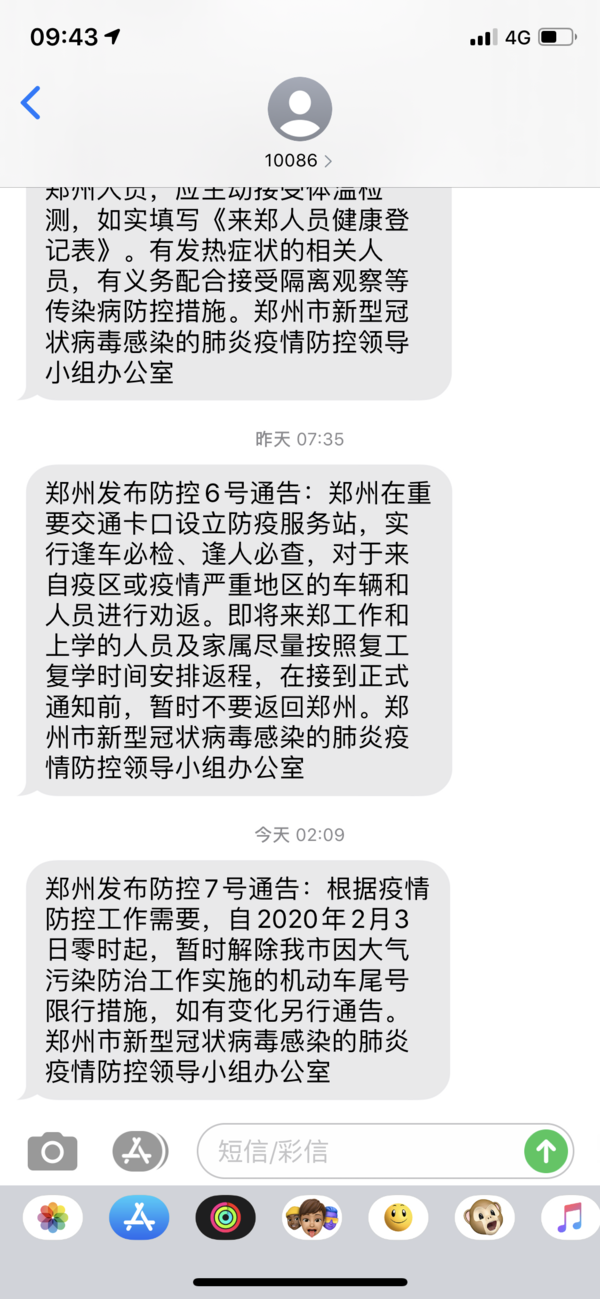Go back to the messages list
The image size is (600, 1299).
coord(31,104)
